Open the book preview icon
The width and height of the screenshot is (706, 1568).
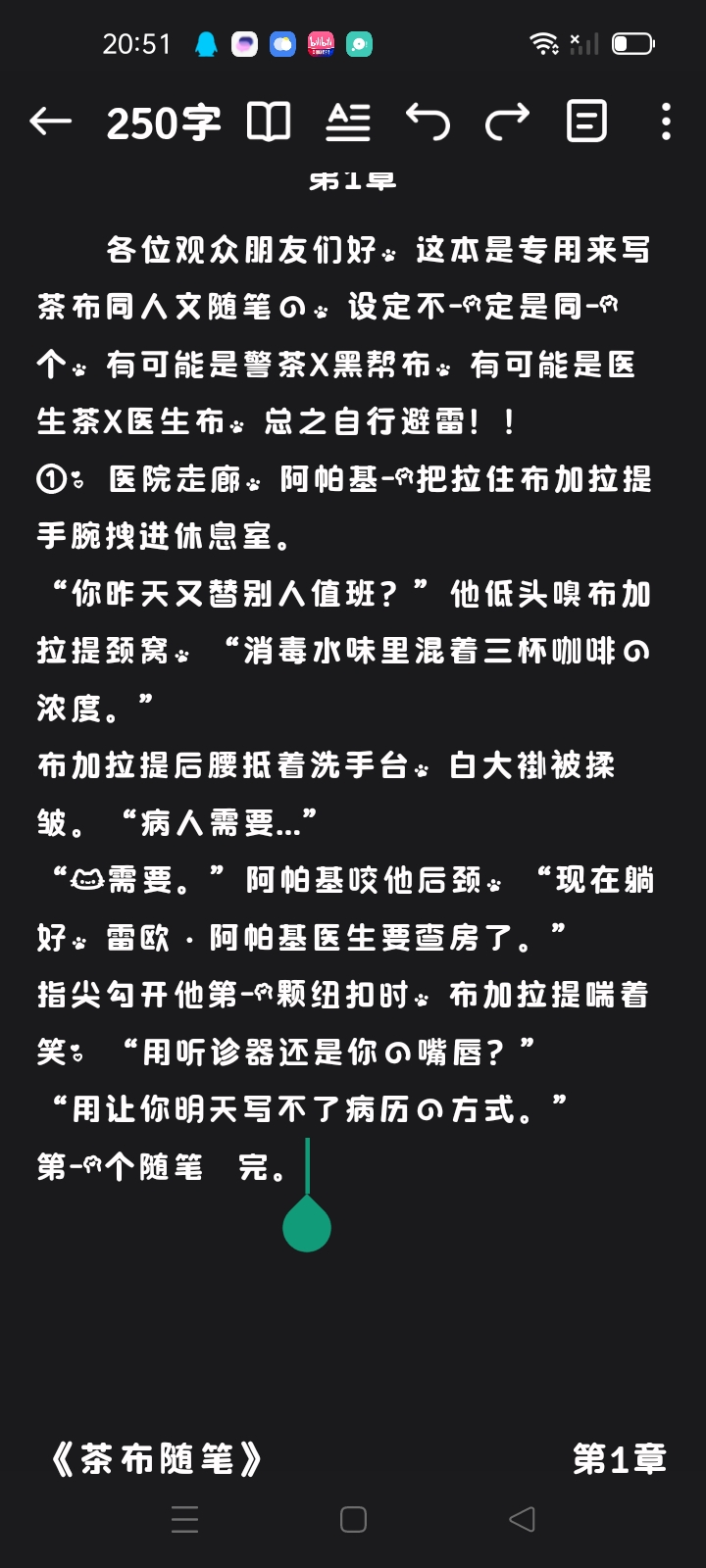(269, 122)
